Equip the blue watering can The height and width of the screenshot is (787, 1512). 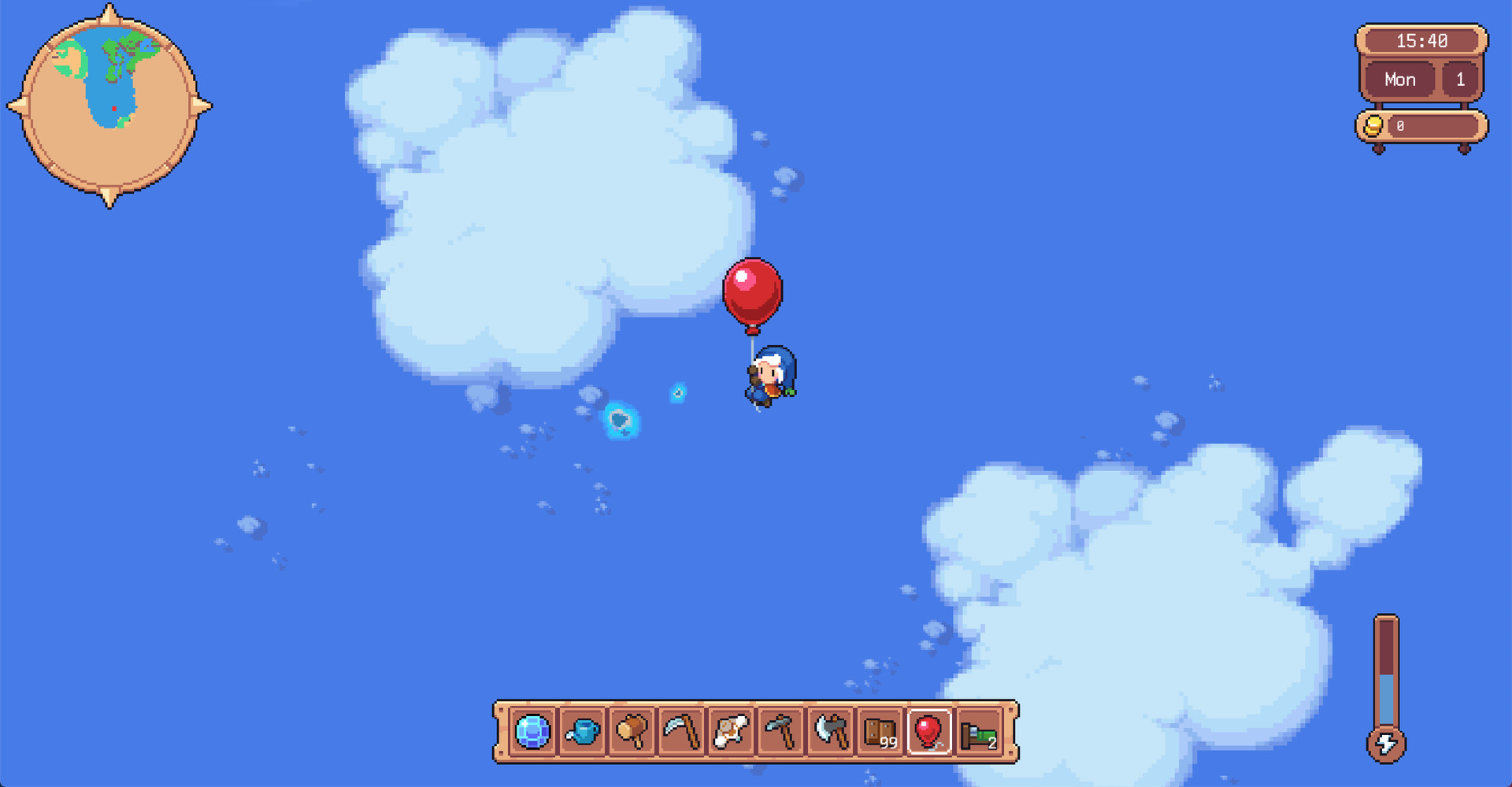583,732
